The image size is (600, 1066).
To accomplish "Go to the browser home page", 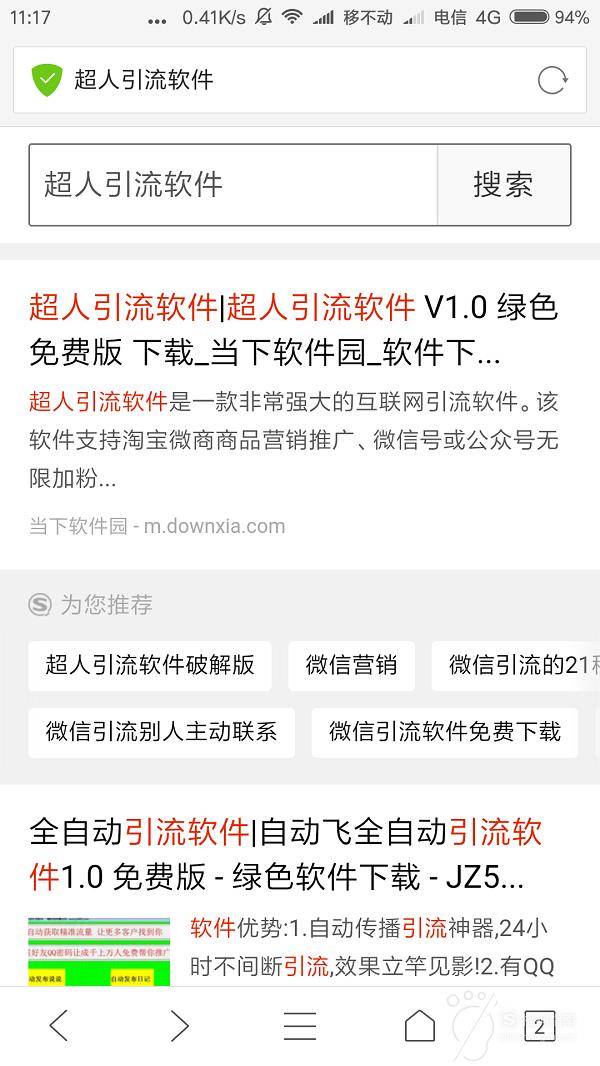I will (x=420, y=1025).
